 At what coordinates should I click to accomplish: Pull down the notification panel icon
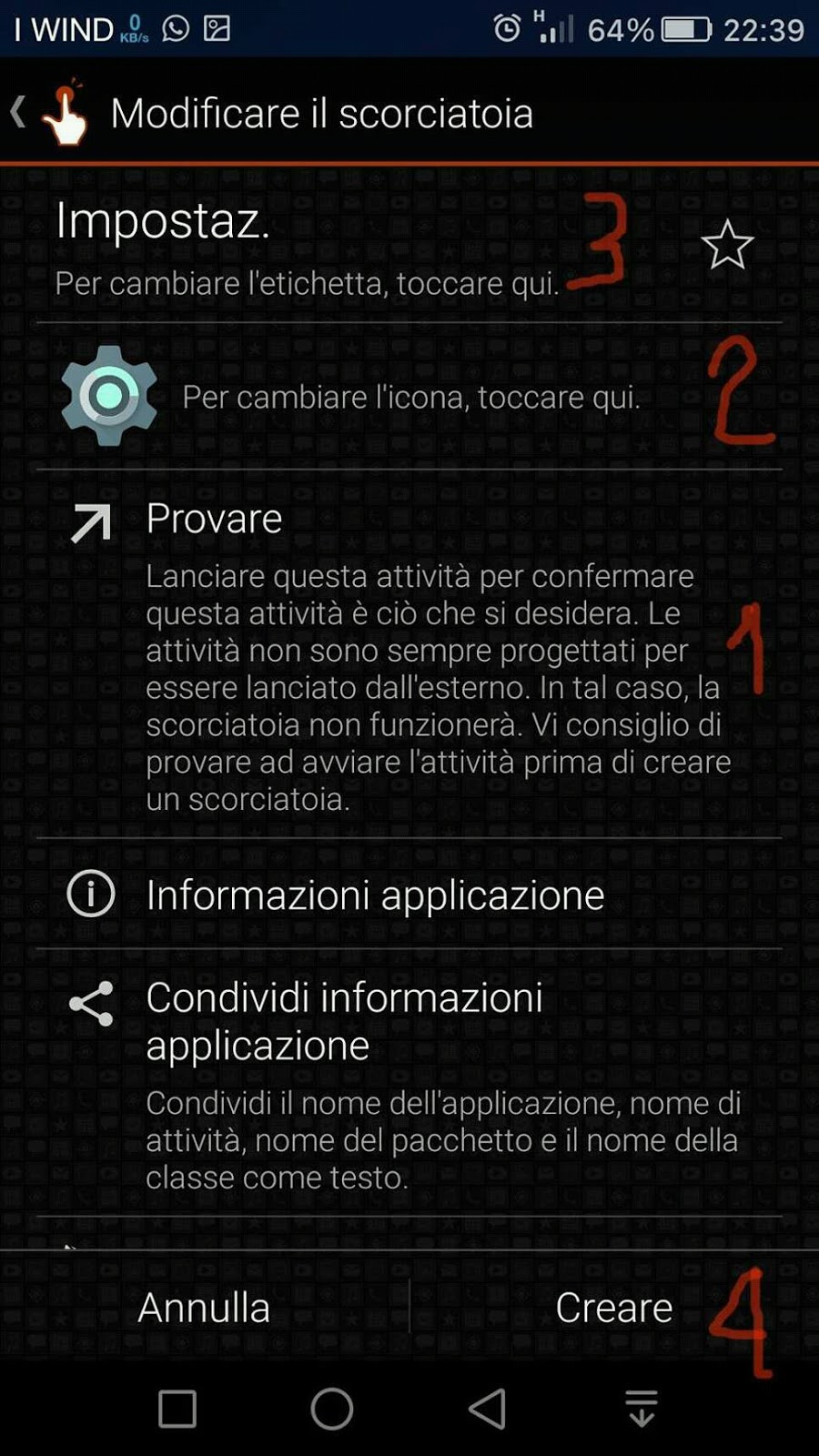point(642,1409)
